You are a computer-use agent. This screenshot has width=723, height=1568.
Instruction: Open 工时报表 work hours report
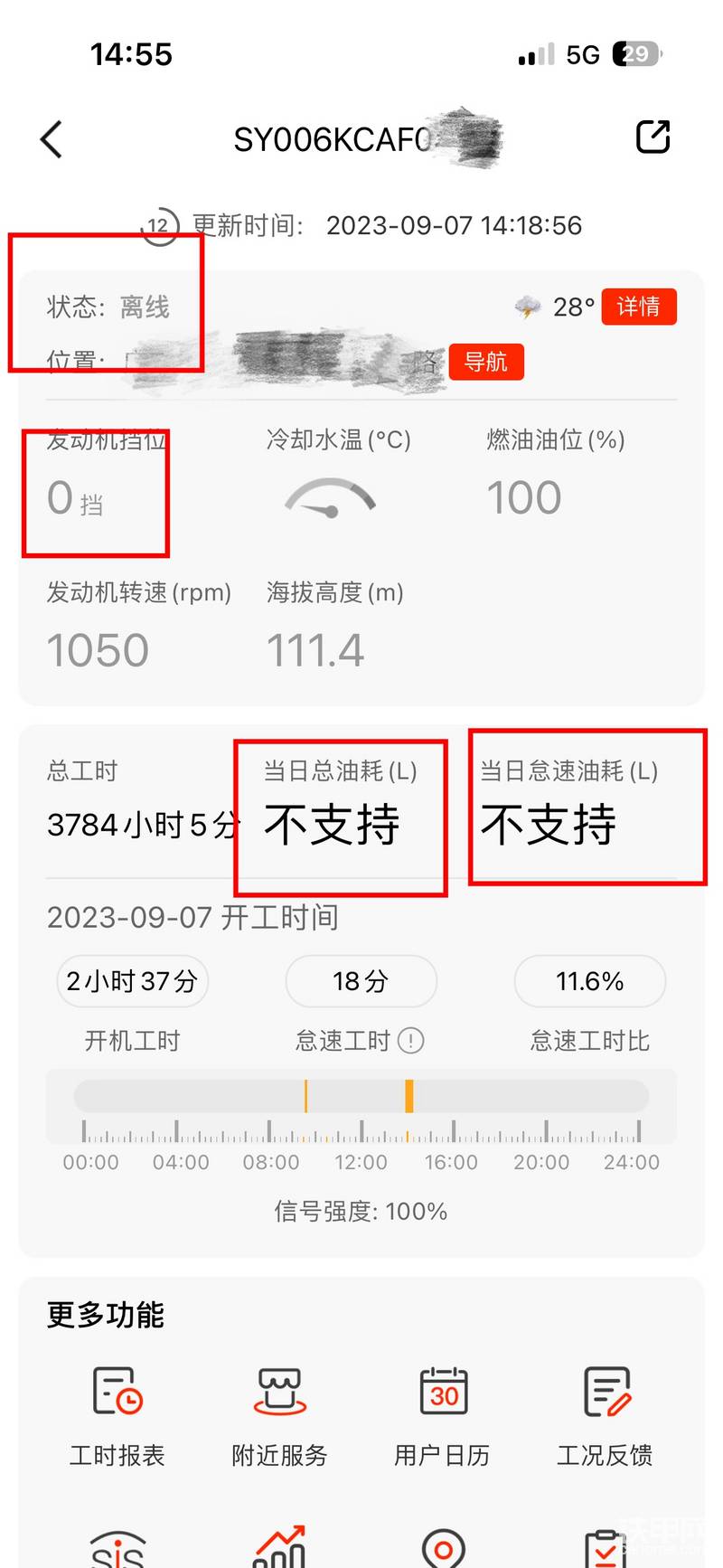(117, 1416)
